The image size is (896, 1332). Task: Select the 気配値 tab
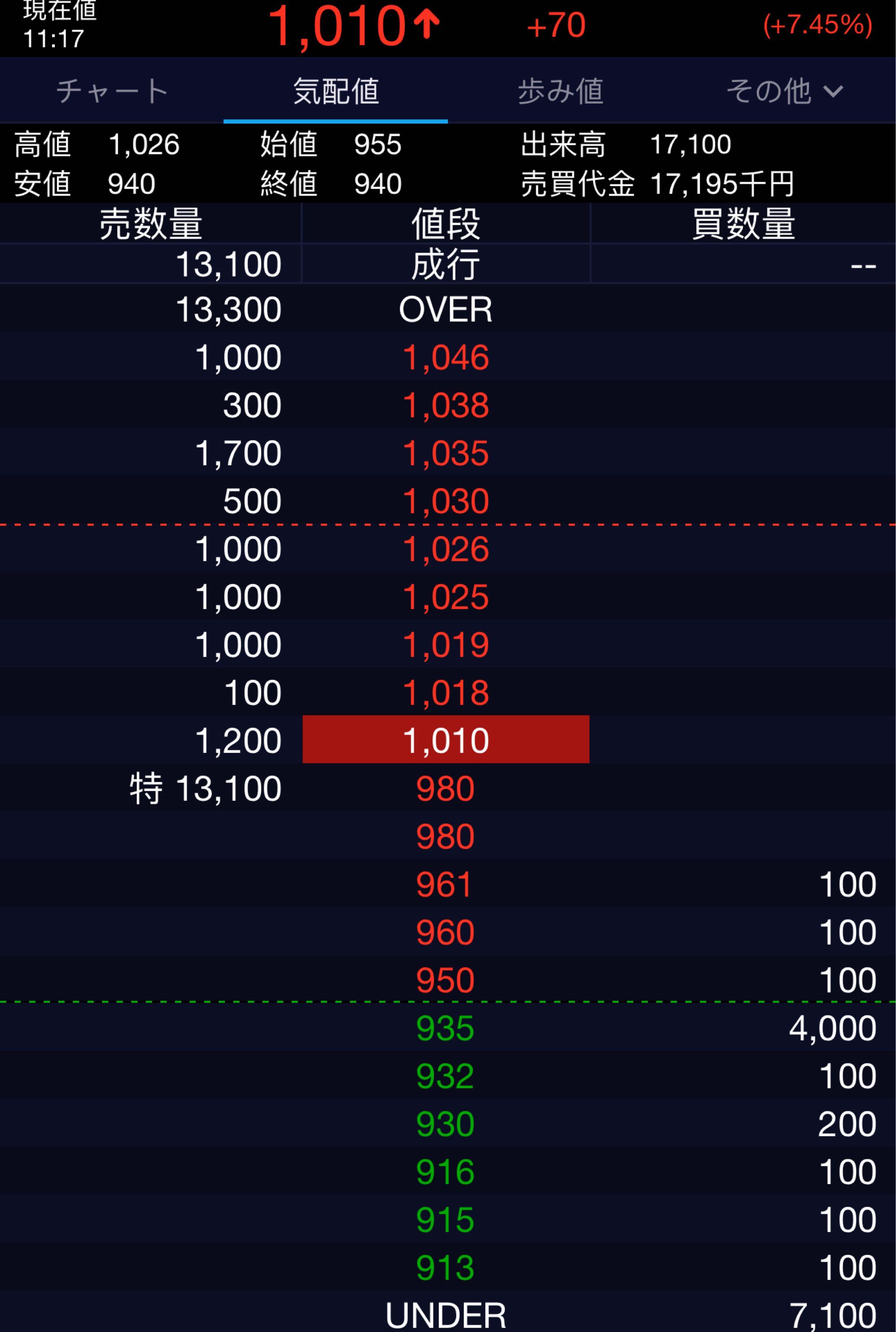[x=336, y=91]
